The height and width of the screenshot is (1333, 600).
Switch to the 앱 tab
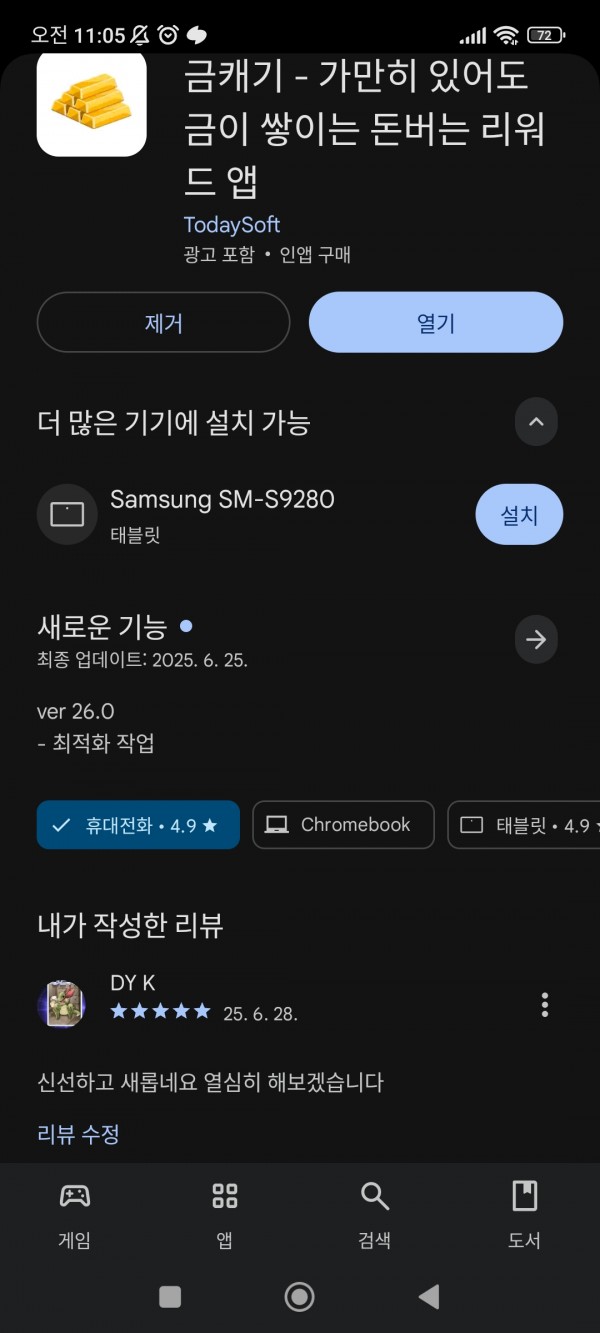[225, 1214]
